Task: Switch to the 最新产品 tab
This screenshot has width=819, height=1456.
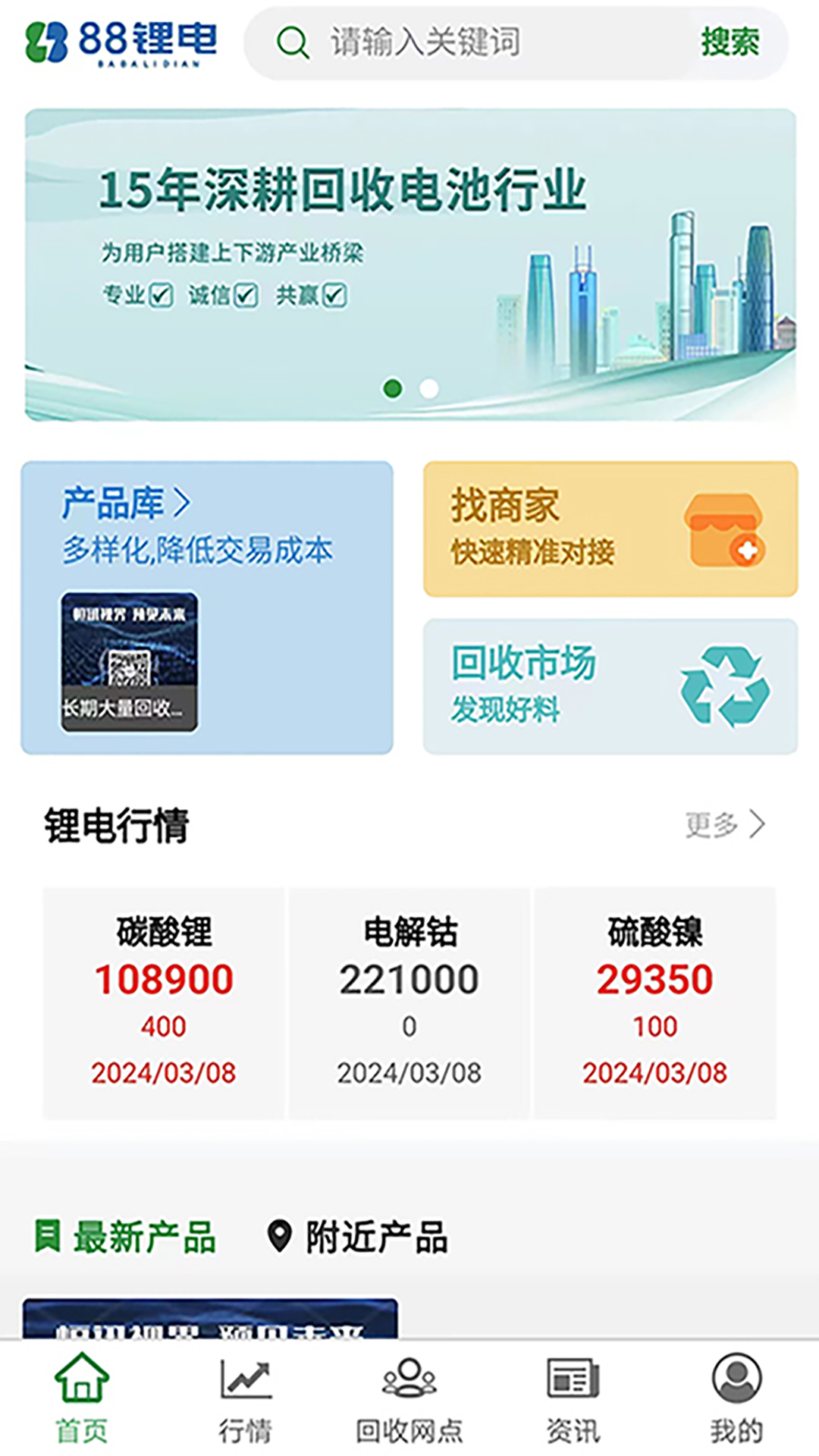Action: (x=127, y=1237)
